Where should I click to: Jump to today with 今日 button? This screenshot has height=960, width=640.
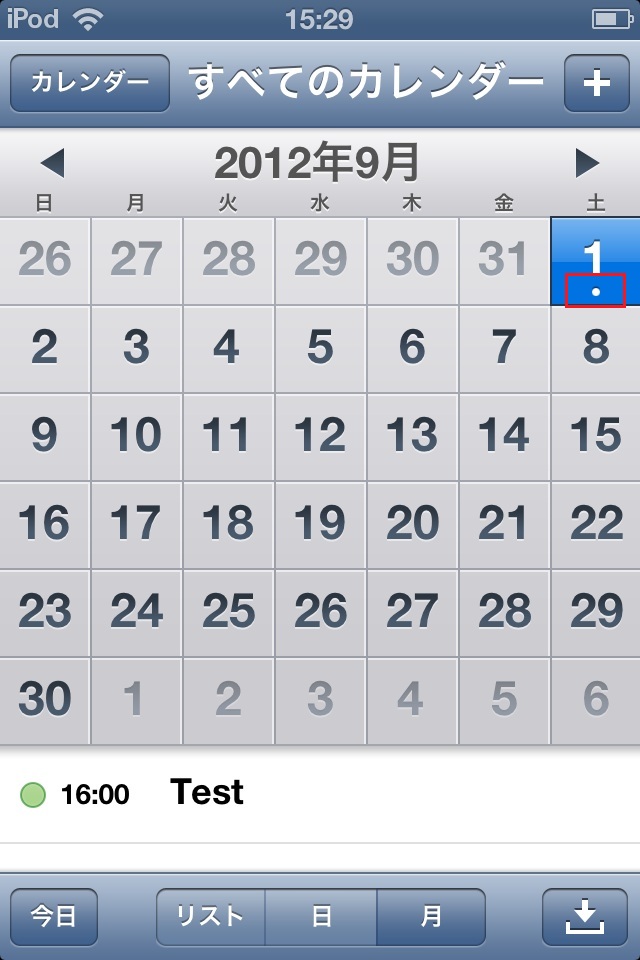pyautogui.click(x=54, y=916)
